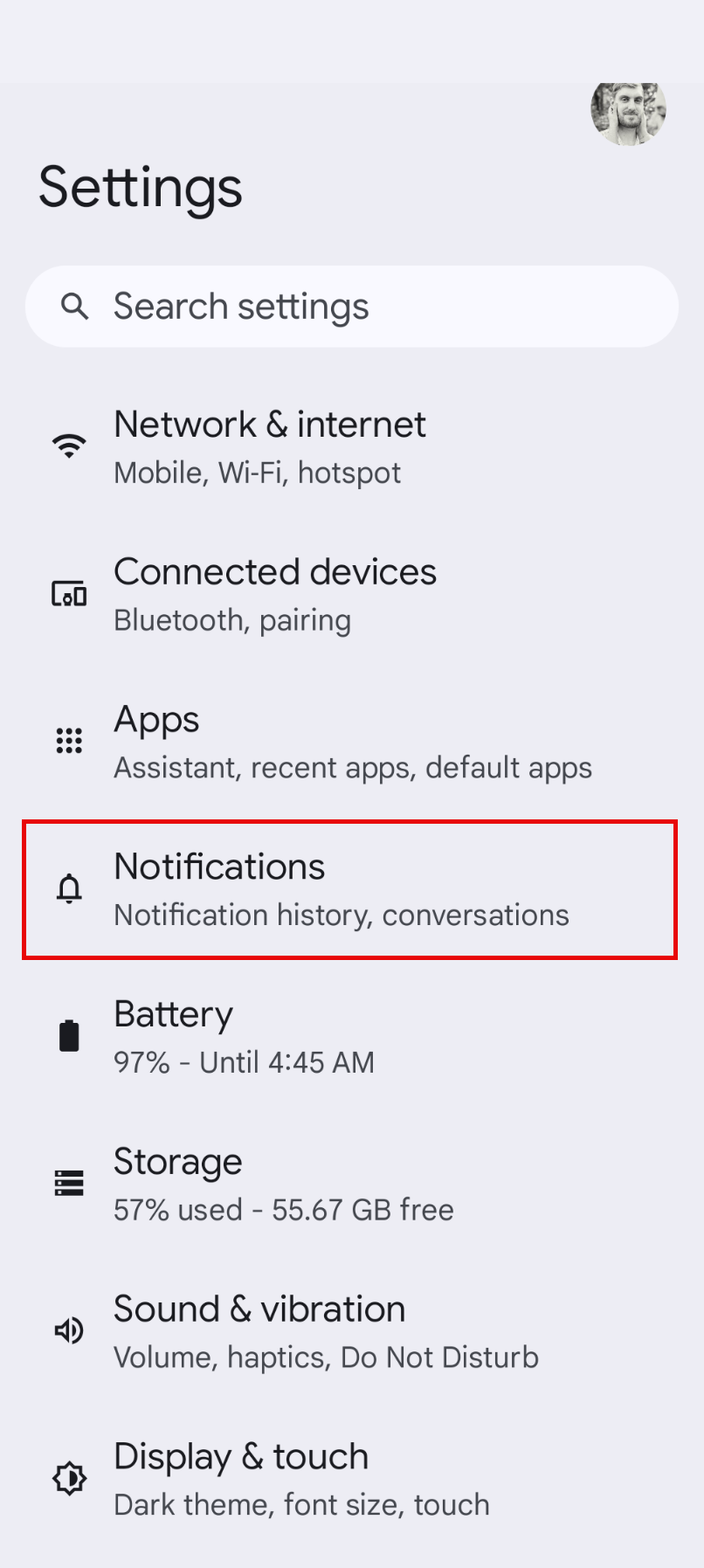
Task: Go to Sound & vibration
Action: [x=351, y=1332]
